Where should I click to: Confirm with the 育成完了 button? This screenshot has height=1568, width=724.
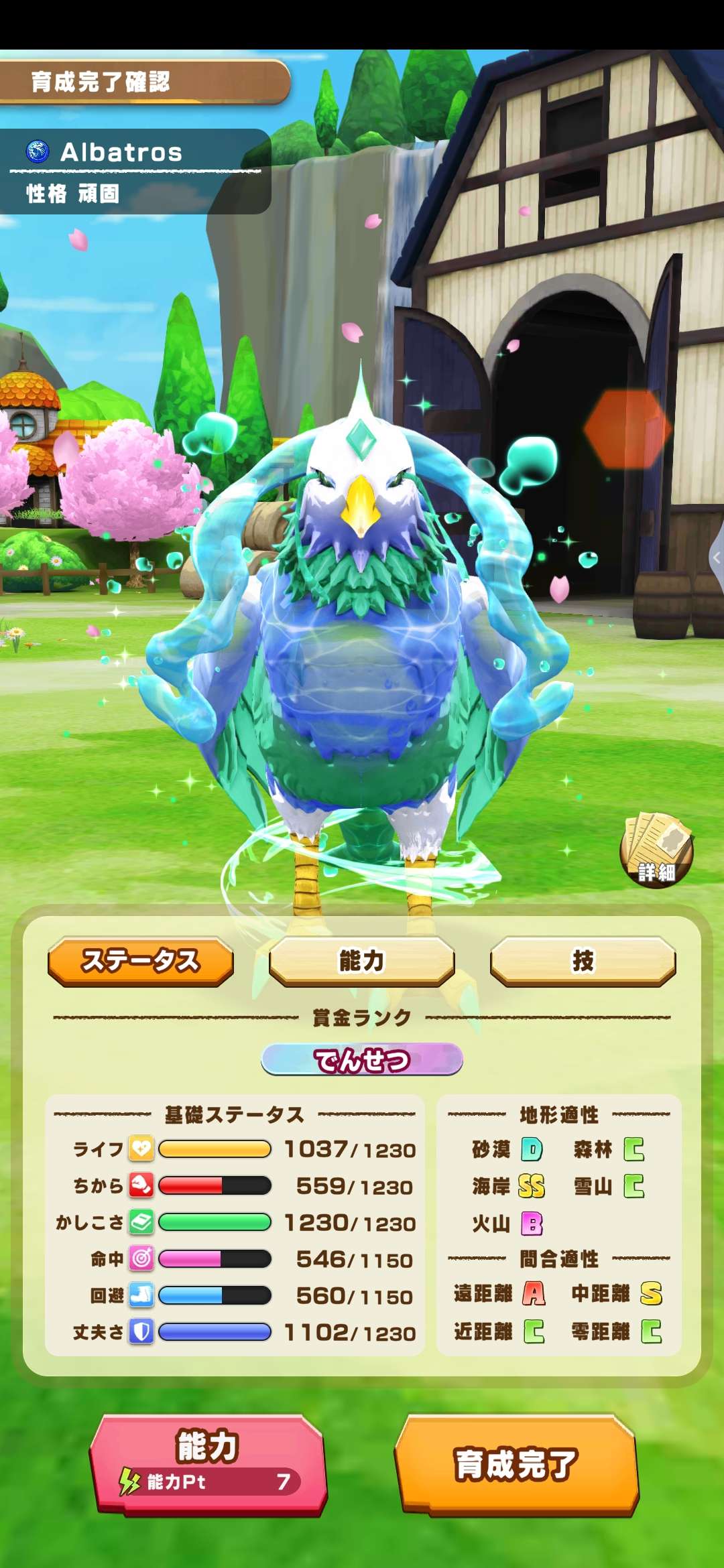tap(516, 1464)
